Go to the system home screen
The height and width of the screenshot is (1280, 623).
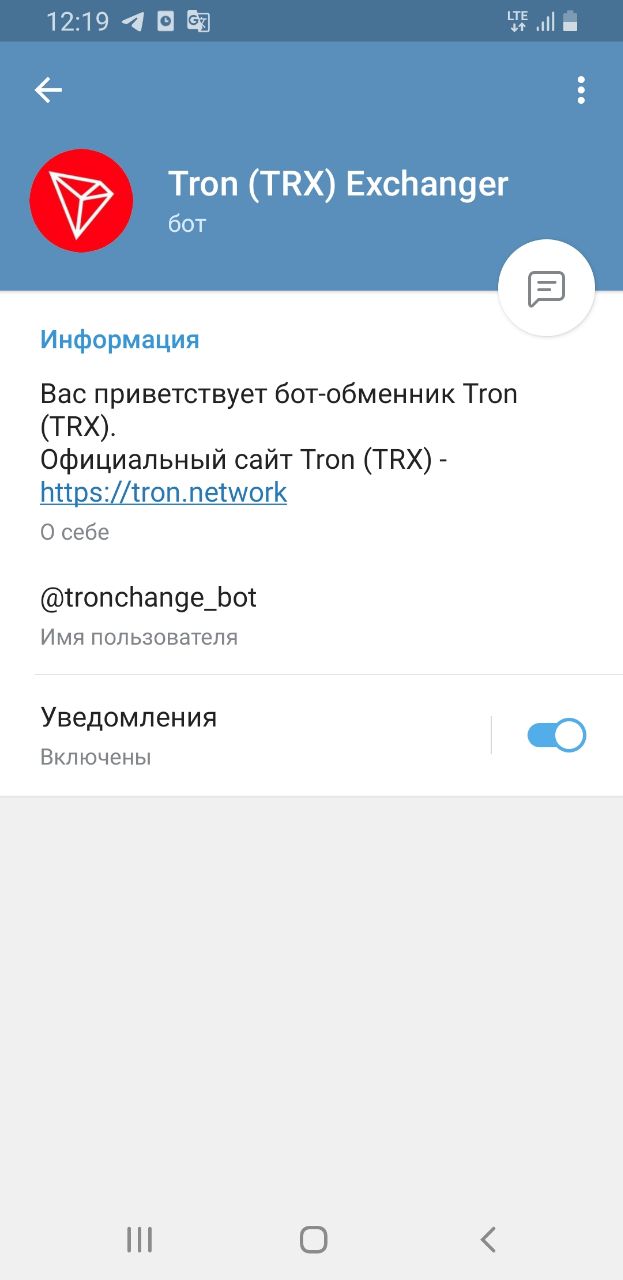click(313, 1240)
